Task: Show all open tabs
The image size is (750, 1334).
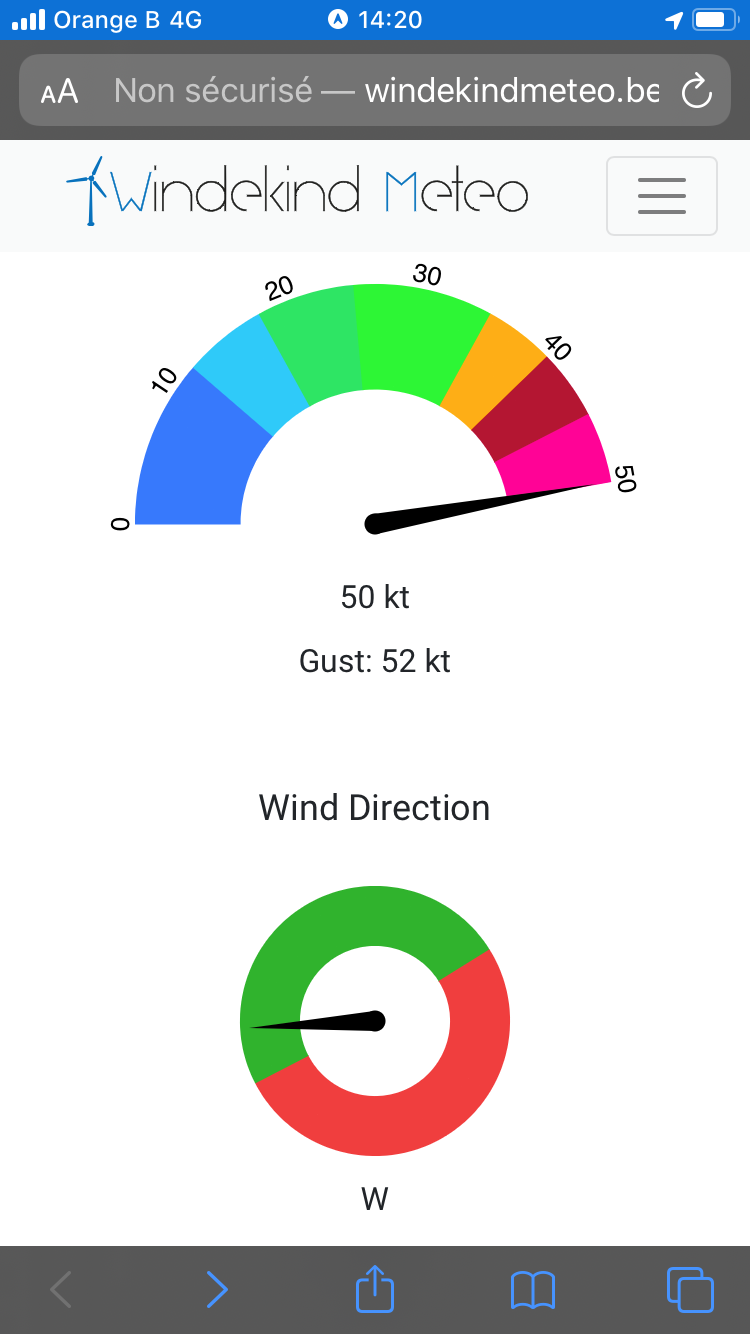Action: coord(690,1289)
